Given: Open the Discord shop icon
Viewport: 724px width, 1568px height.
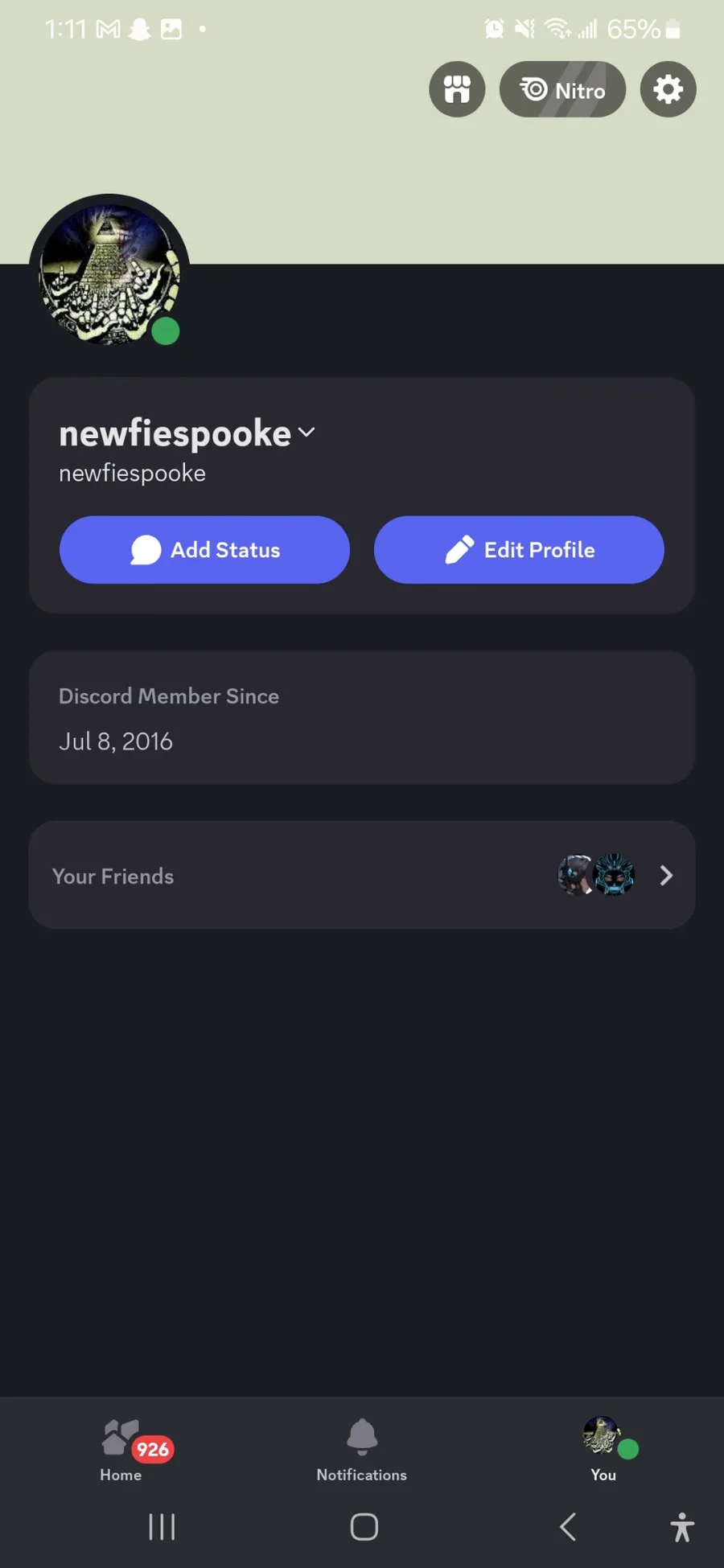Looking at the screenshot, I should coord(457,89).
